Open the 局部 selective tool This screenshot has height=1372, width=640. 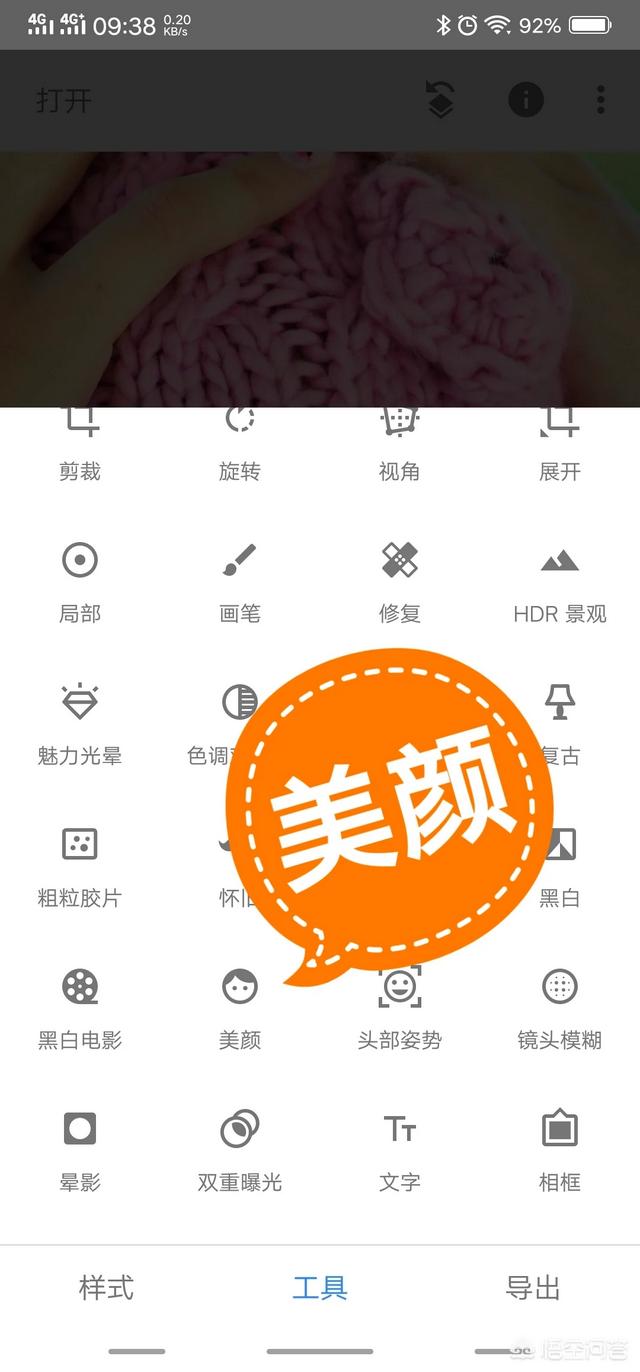pos(80,584)
